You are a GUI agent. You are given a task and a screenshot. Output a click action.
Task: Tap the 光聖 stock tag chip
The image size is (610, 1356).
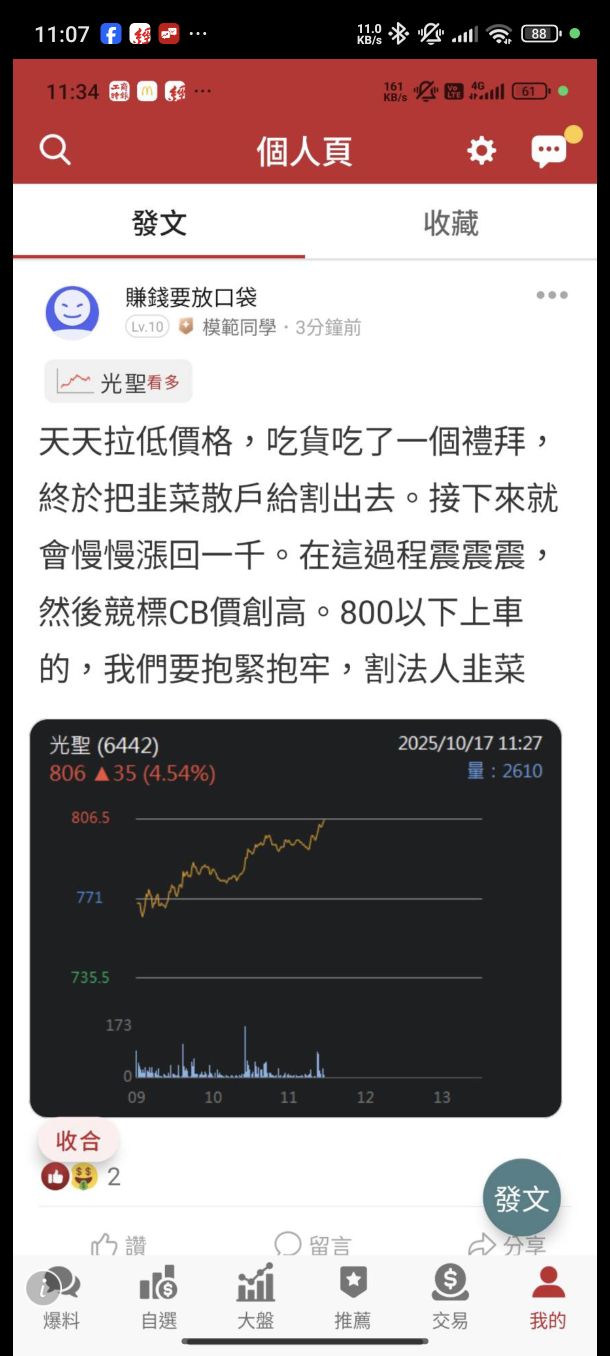[118, 382]
